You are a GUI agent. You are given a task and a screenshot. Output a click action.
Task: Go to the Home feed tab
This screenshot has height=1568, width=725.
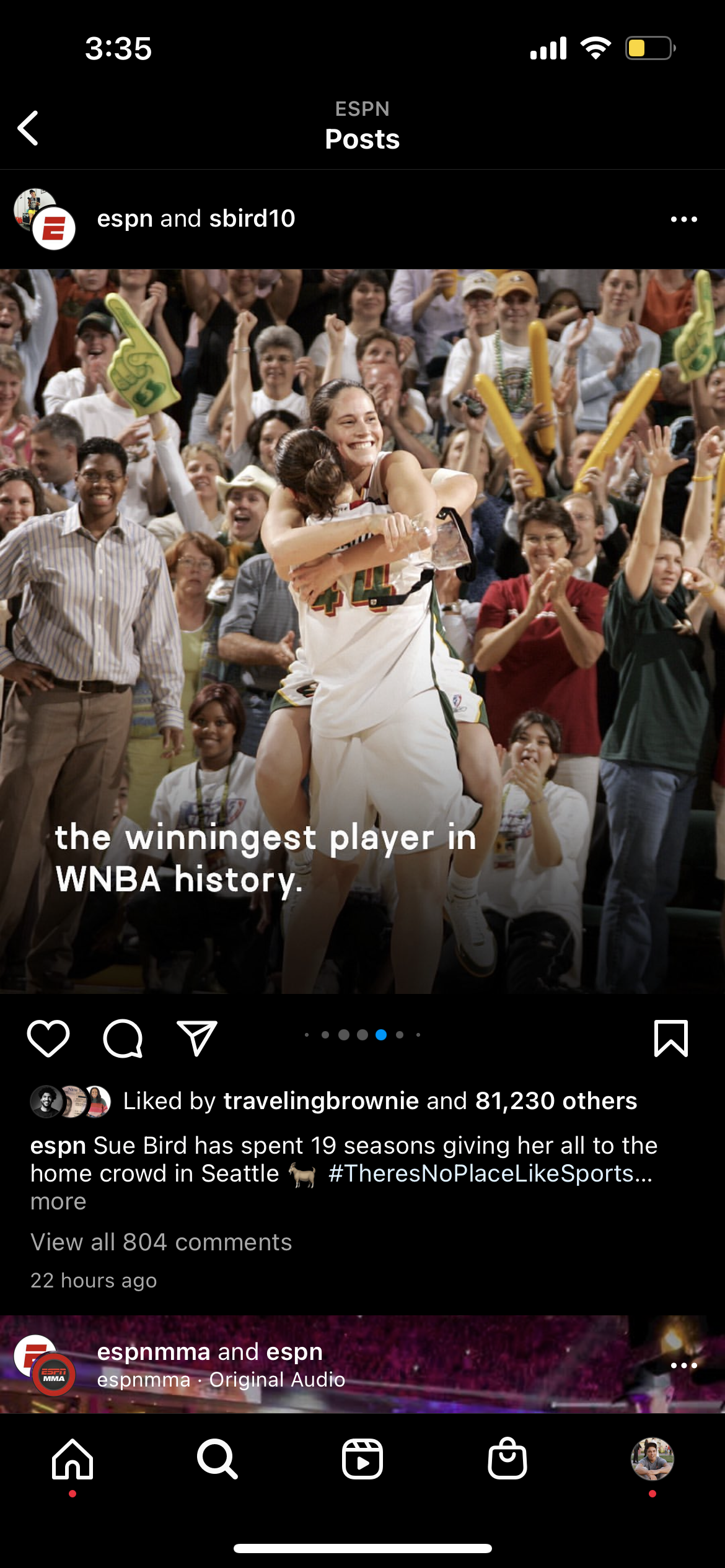click(72, 1459)
